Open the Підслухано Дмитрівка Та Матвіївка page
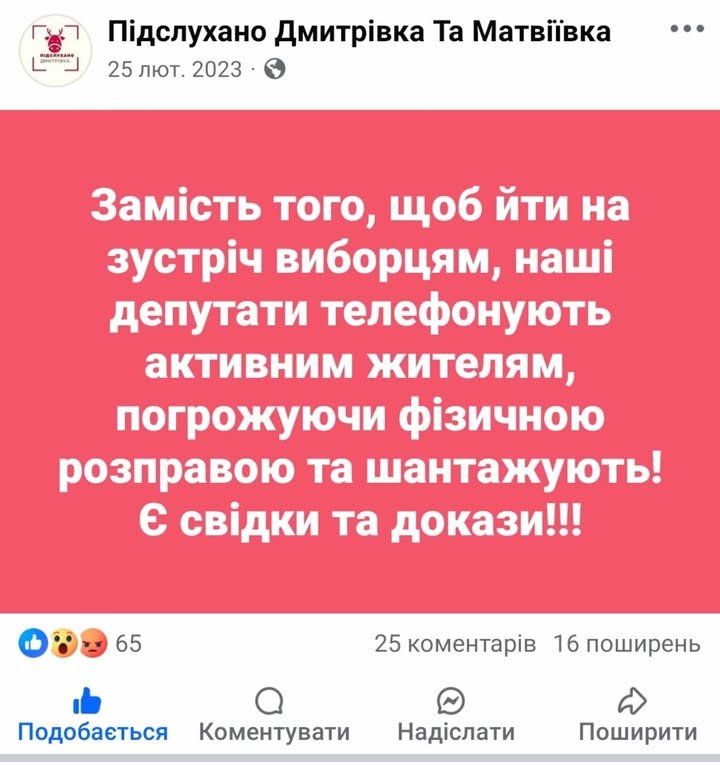 pyautogui.click(x=358, y=33)
